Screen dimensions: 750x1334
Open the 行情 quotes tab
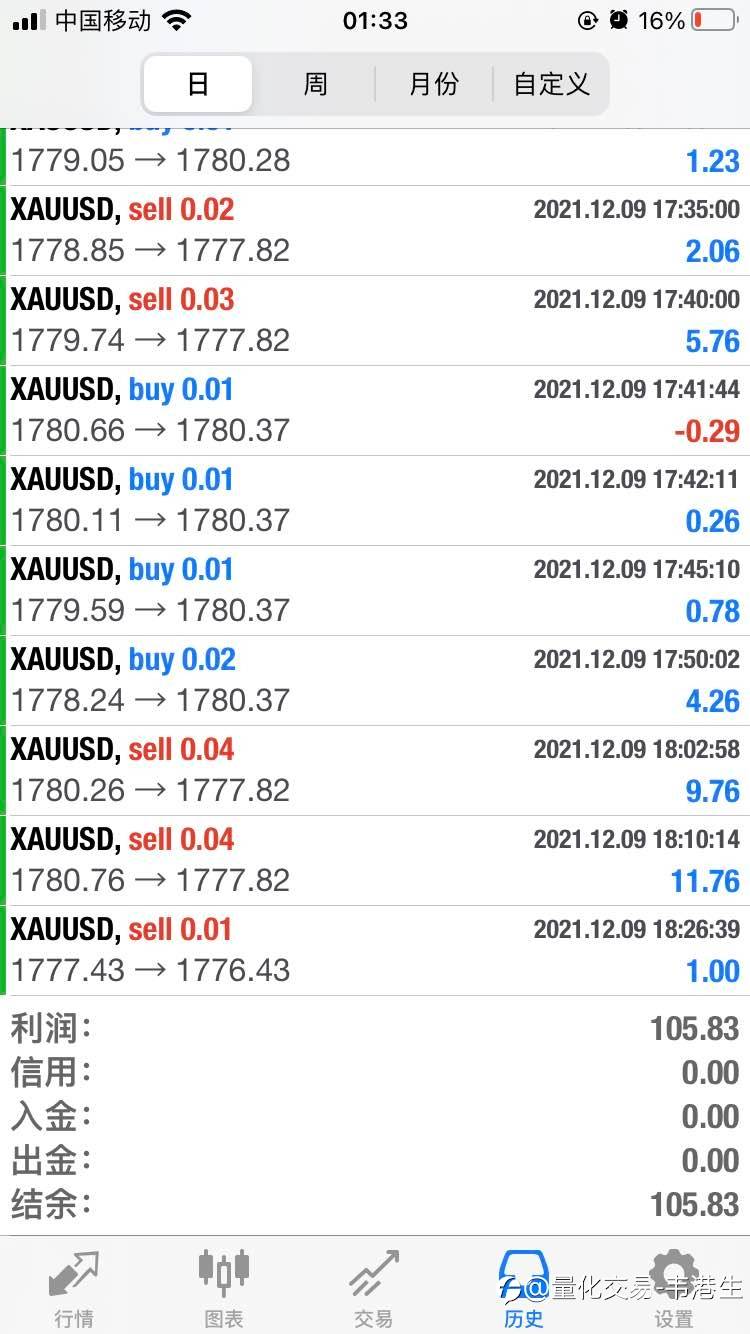click(75, 1288)
